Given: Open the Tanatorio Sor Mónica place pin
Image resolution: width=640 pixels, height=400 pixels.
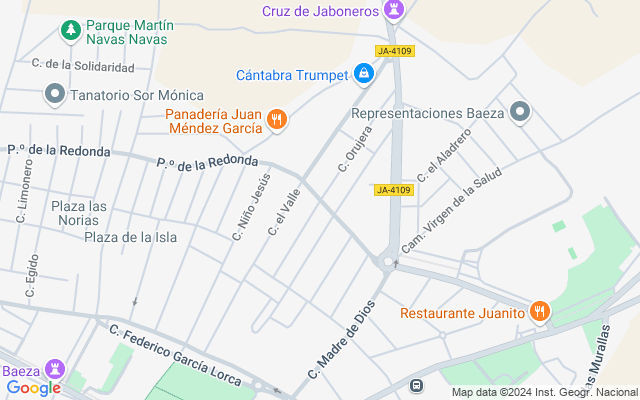Looking at the screenshot, I should 54,95.
